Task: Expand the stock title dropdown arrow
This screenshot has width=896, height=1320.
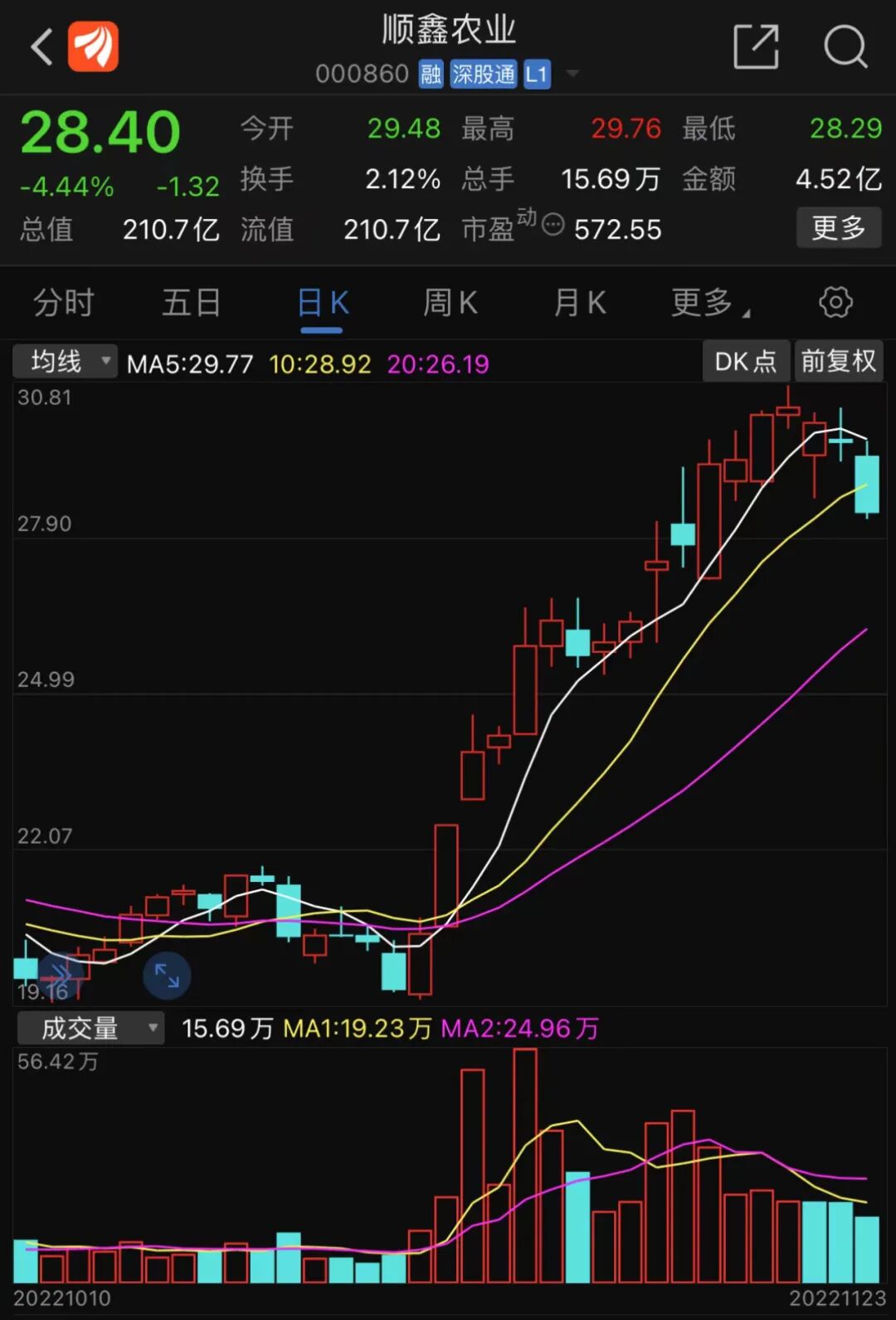Action: (572, 75)
